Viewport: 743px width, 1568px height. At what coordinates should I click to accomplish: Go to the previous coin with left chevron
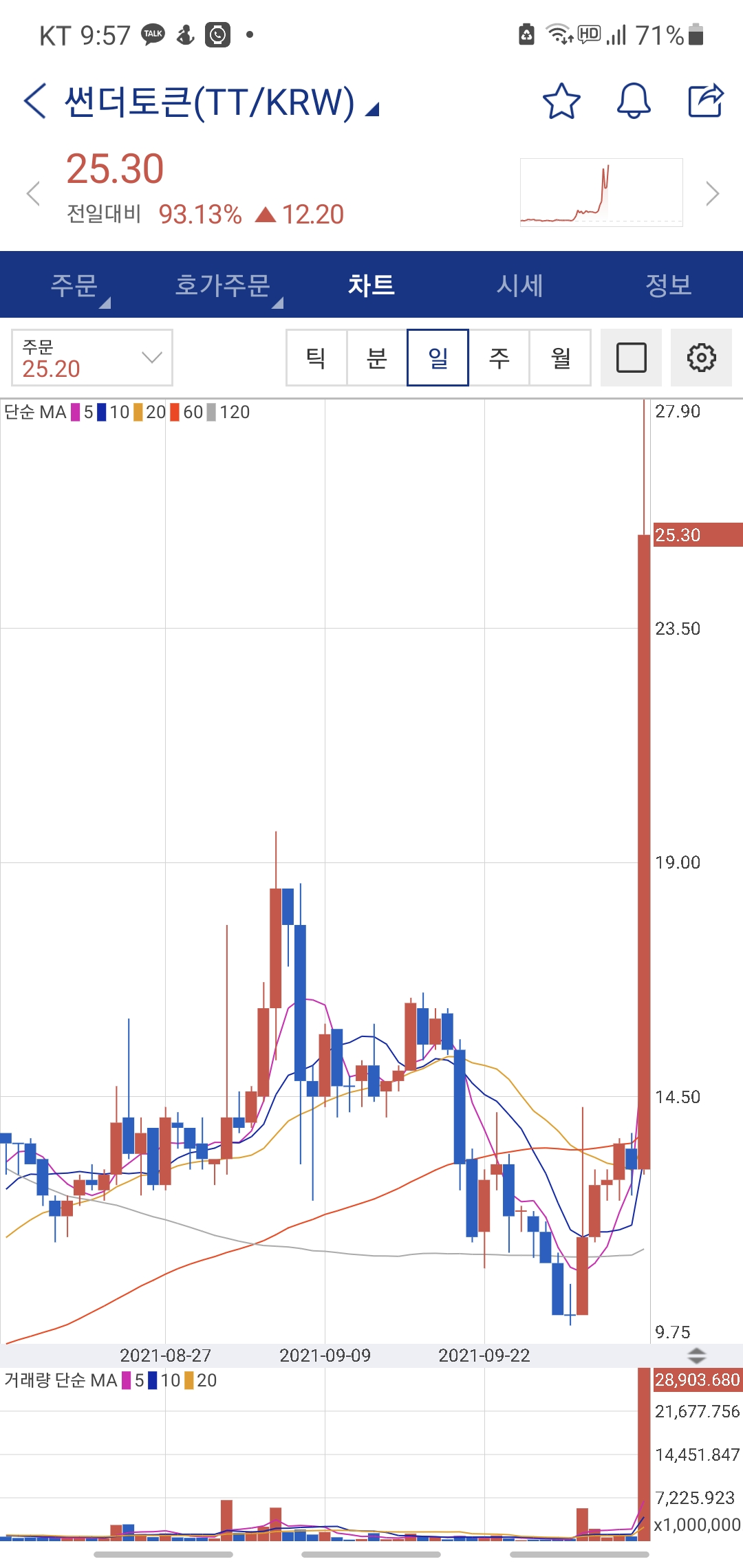[x=33, y=193]
